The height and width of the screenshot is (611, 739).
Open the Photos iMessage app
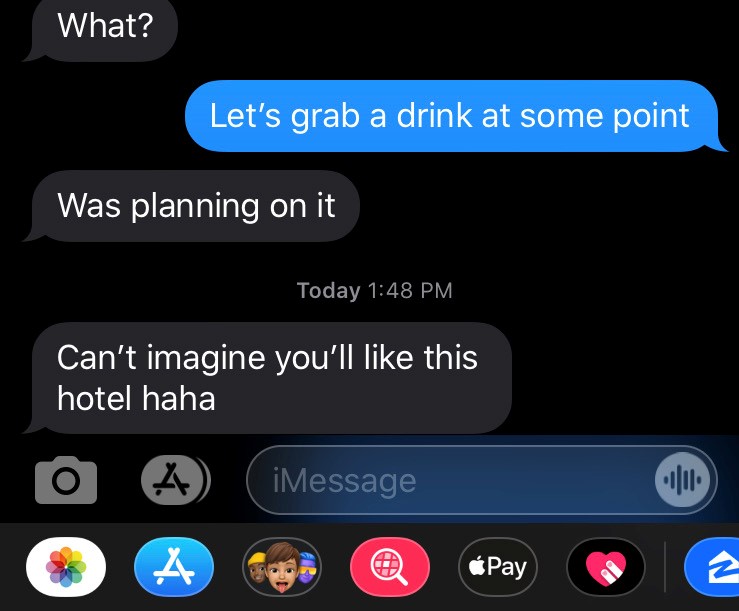(67, 567)
